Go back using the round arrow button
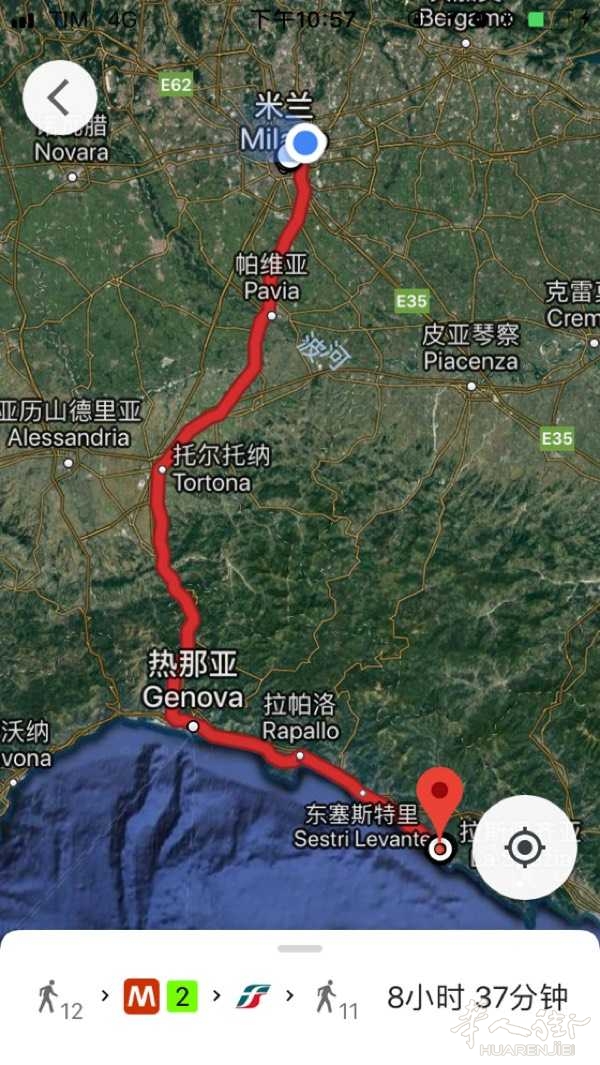 [59, 97]
